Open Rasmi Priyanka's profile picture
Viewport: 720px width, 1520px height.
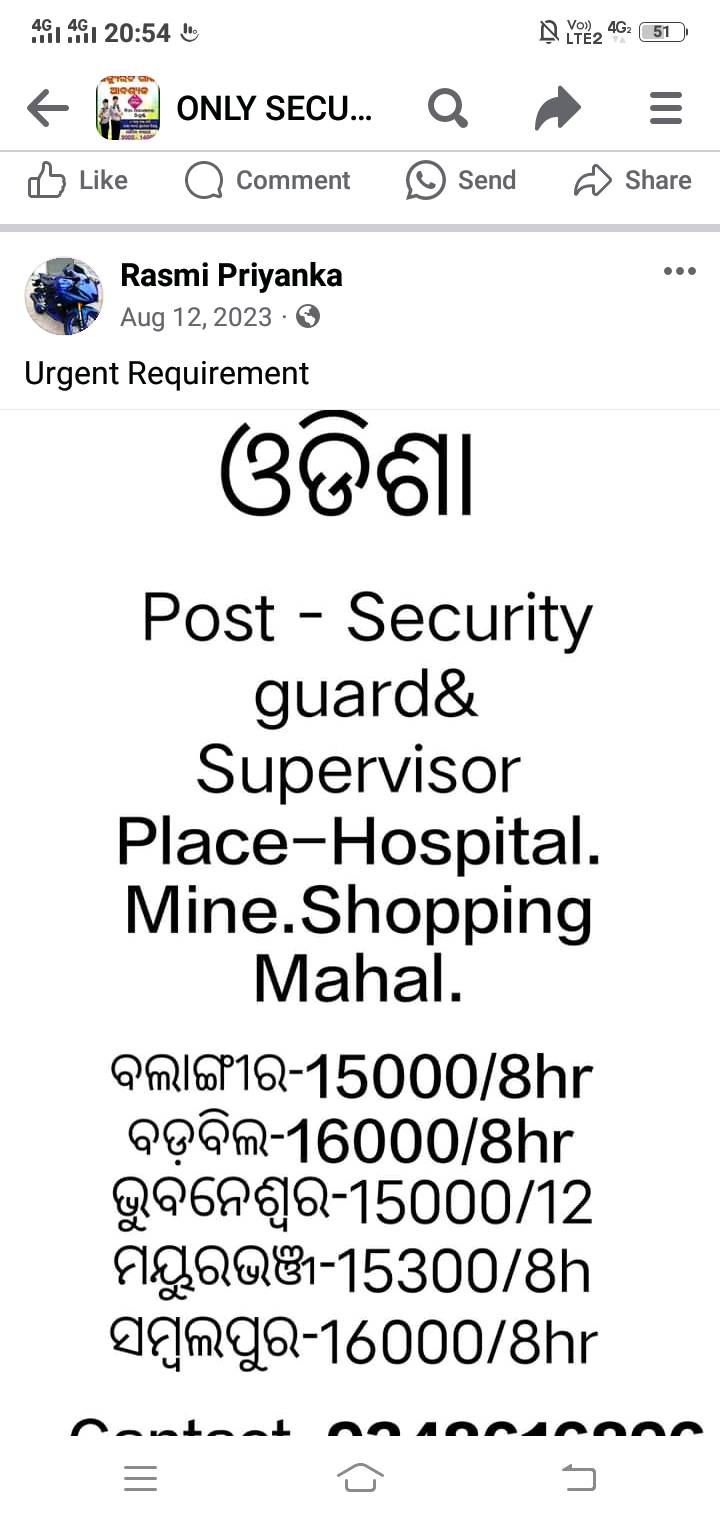tap(64, 296)
